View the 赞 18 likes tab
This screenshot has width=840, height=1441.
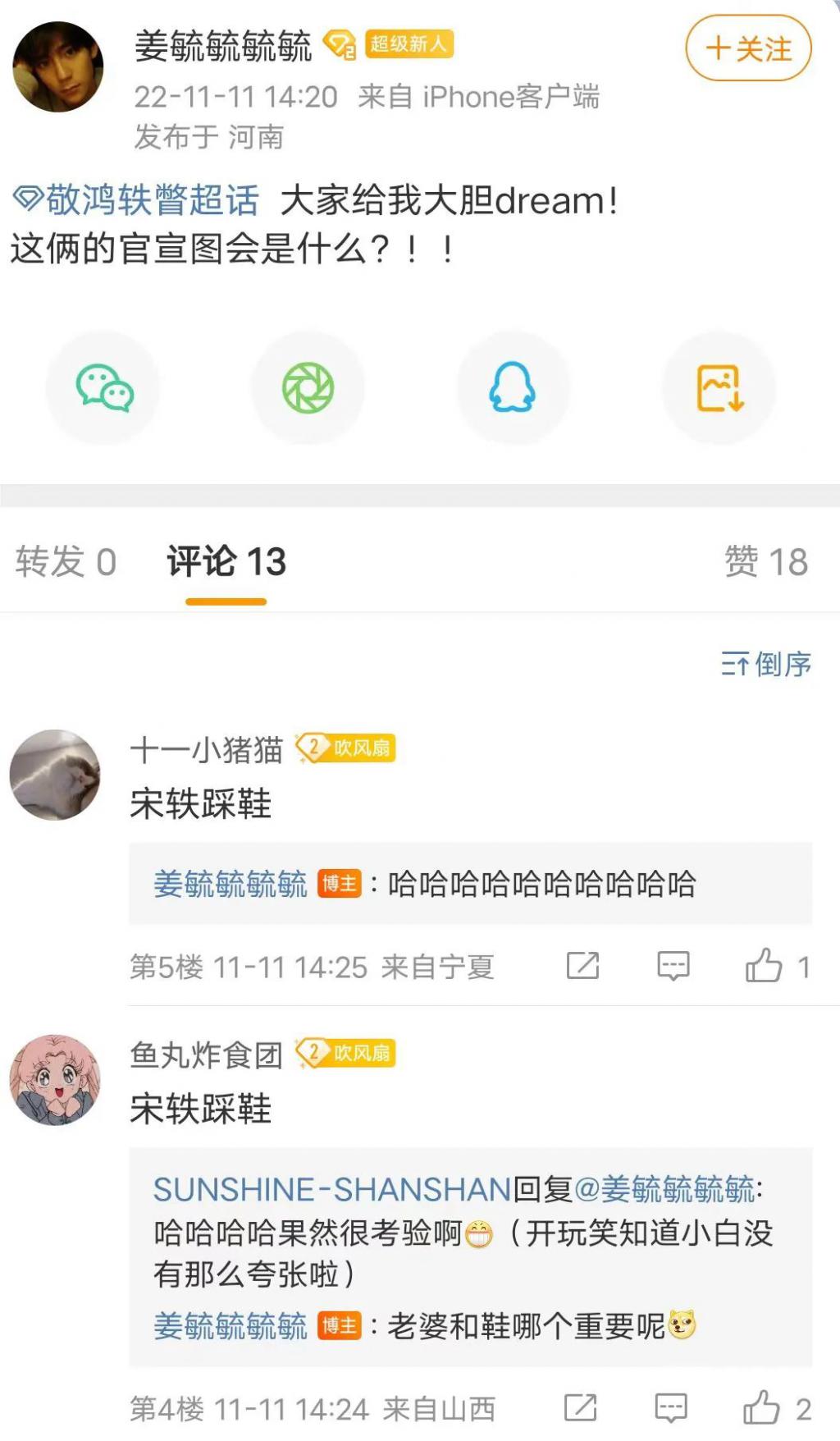click(x=765, y=562)
